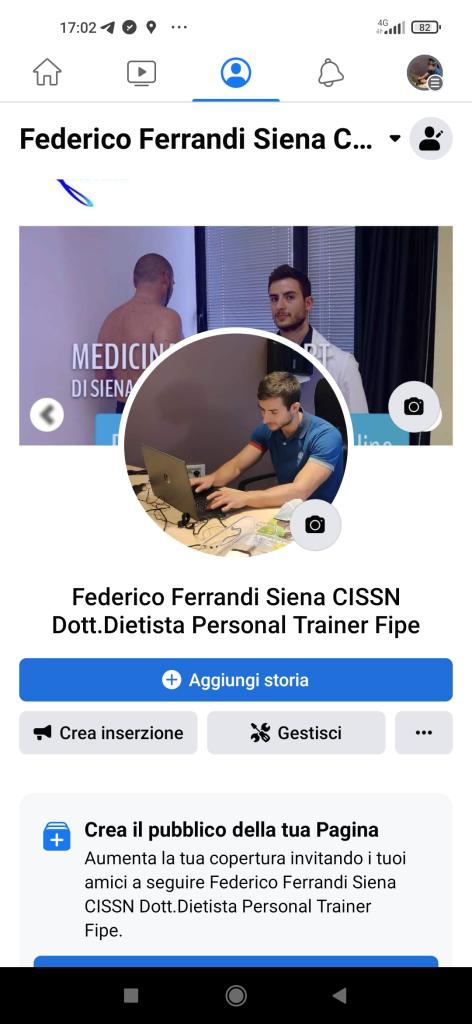Open the round profile picture
The image size is (472, 1024).
coord(235,444)
